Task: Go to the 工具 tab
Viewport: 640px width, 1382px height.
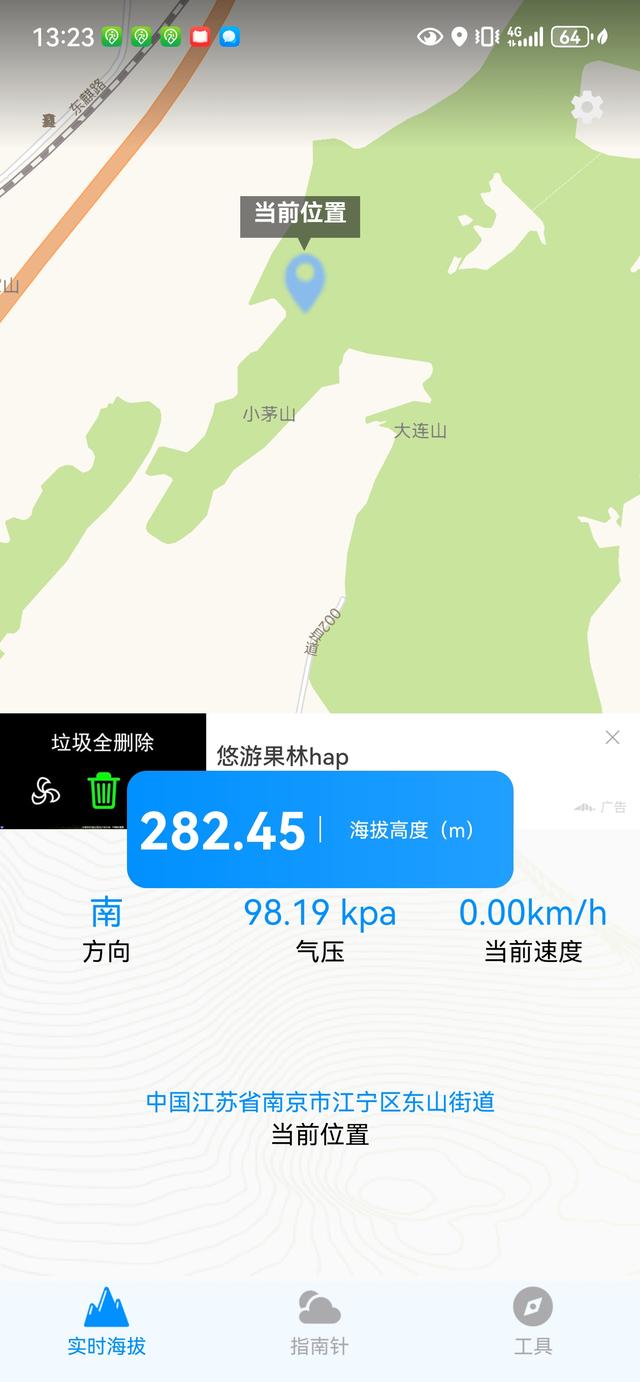Action: [x=533, y=1320]
